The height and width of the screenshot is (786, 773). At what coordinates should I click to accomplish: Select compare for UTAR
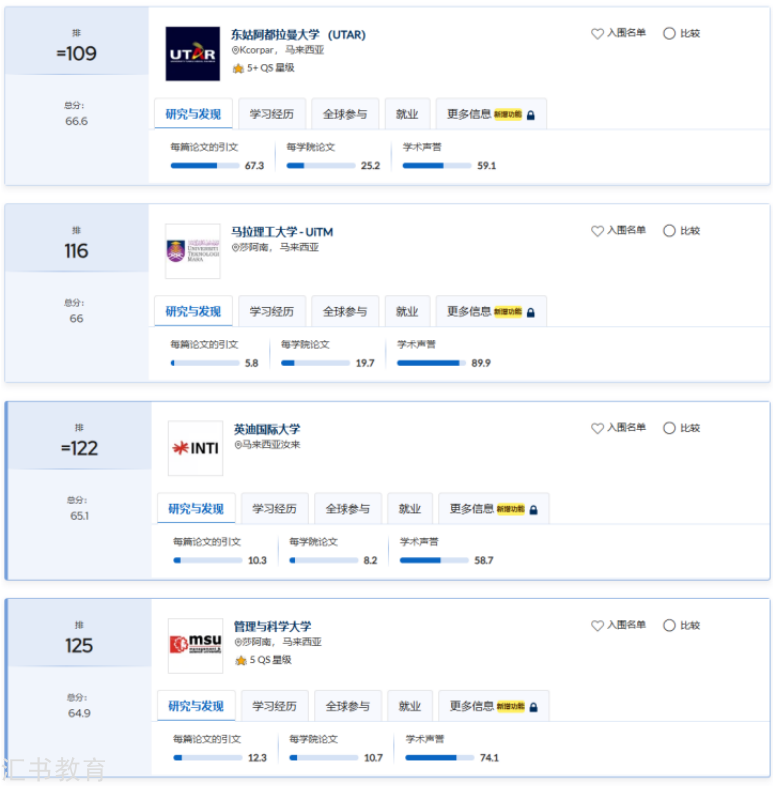click(681, 33)
